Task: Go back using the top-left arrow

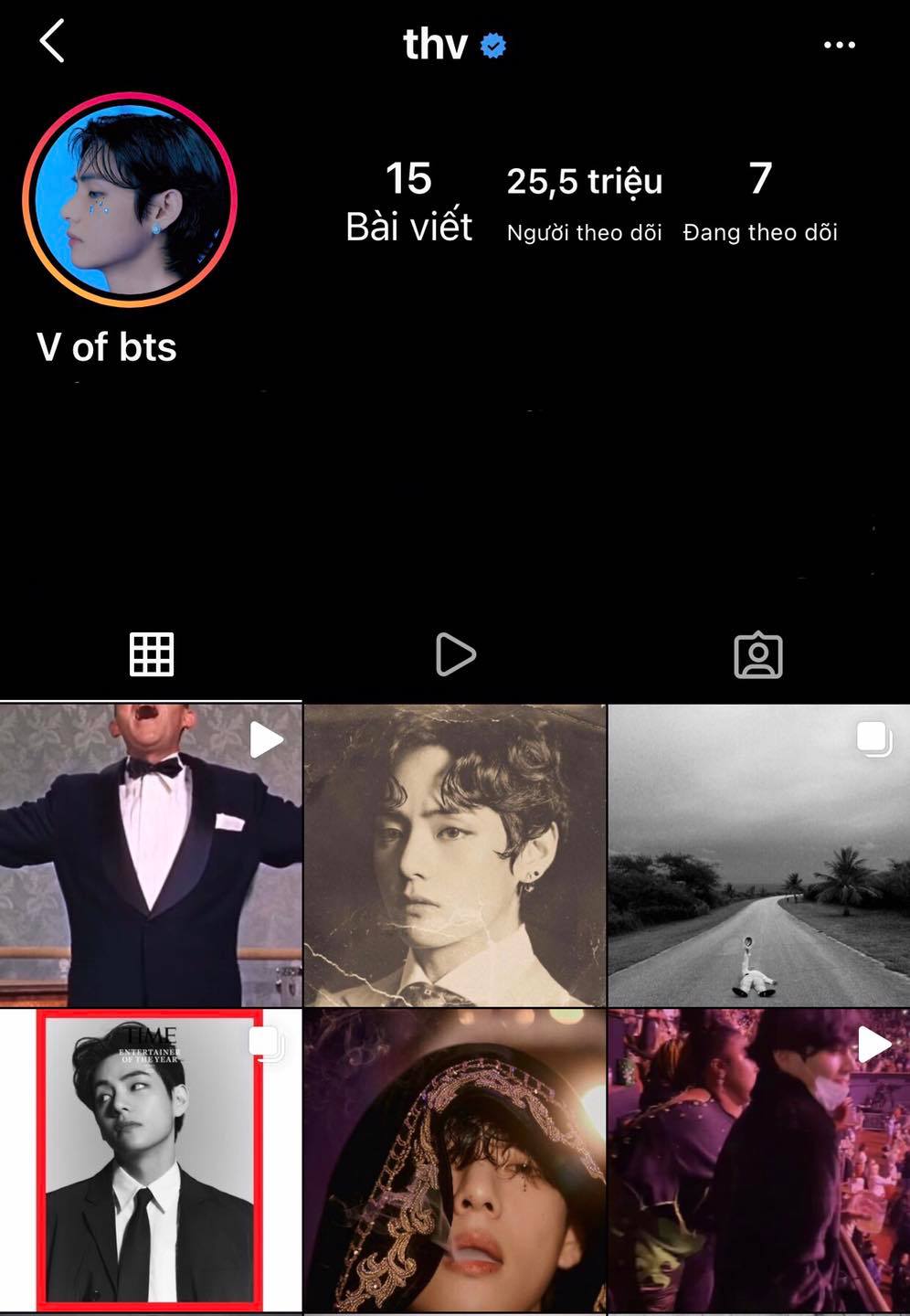Action: (52, 42)
